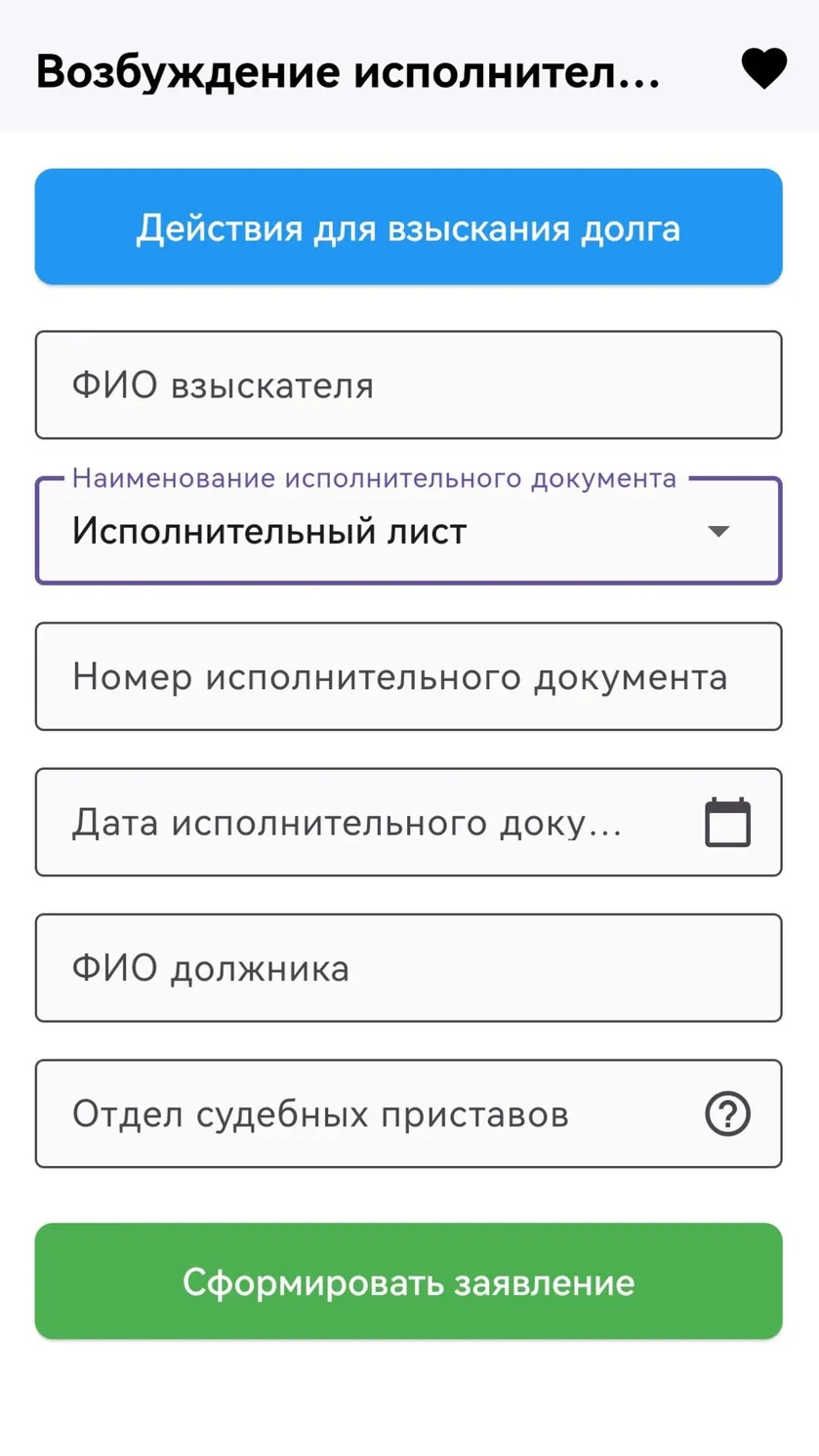The width and height of the screenshot is (819, 1456).
Task: Tap the Отдел судебных приставов field
Action: coord(409,1113)
